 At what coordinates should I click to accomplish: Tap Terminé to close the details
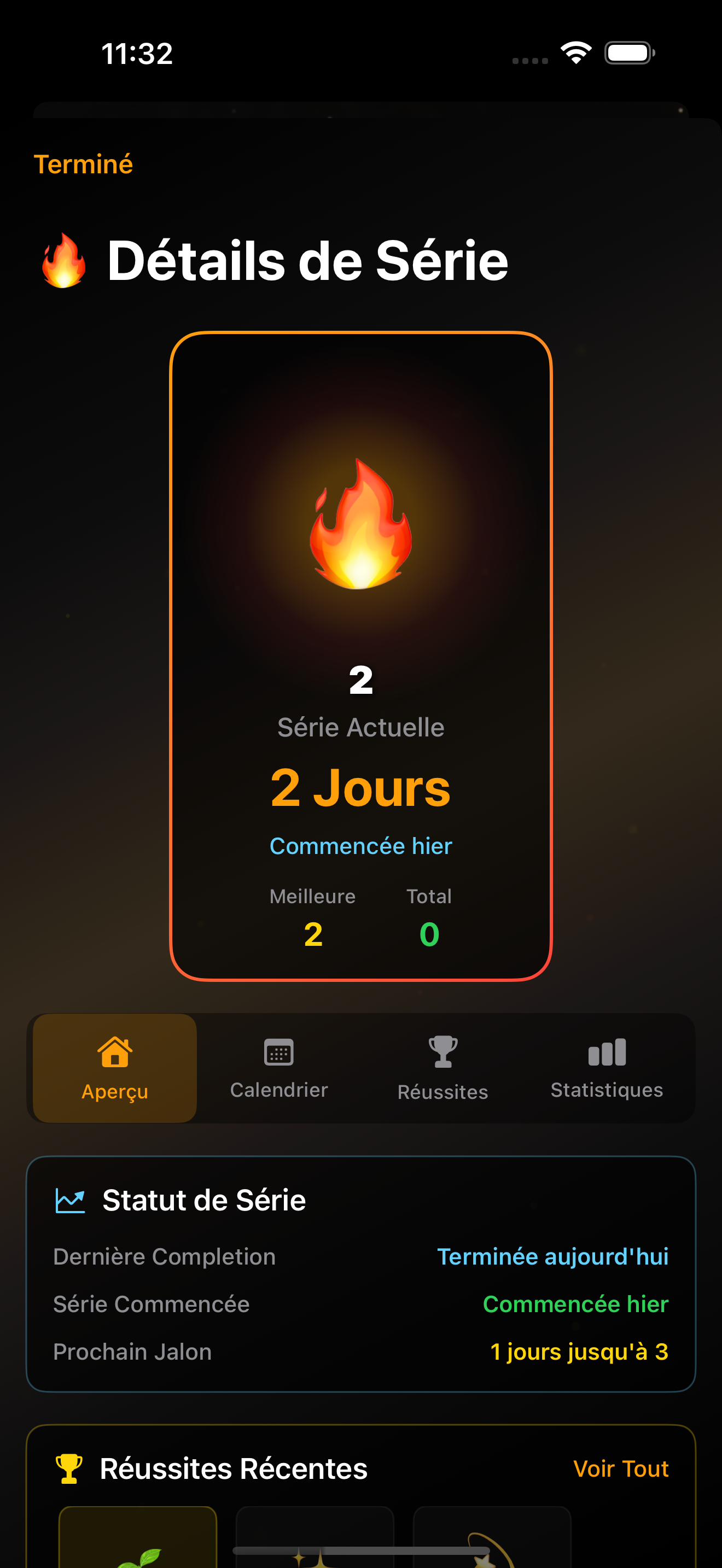tap(83, 165)
